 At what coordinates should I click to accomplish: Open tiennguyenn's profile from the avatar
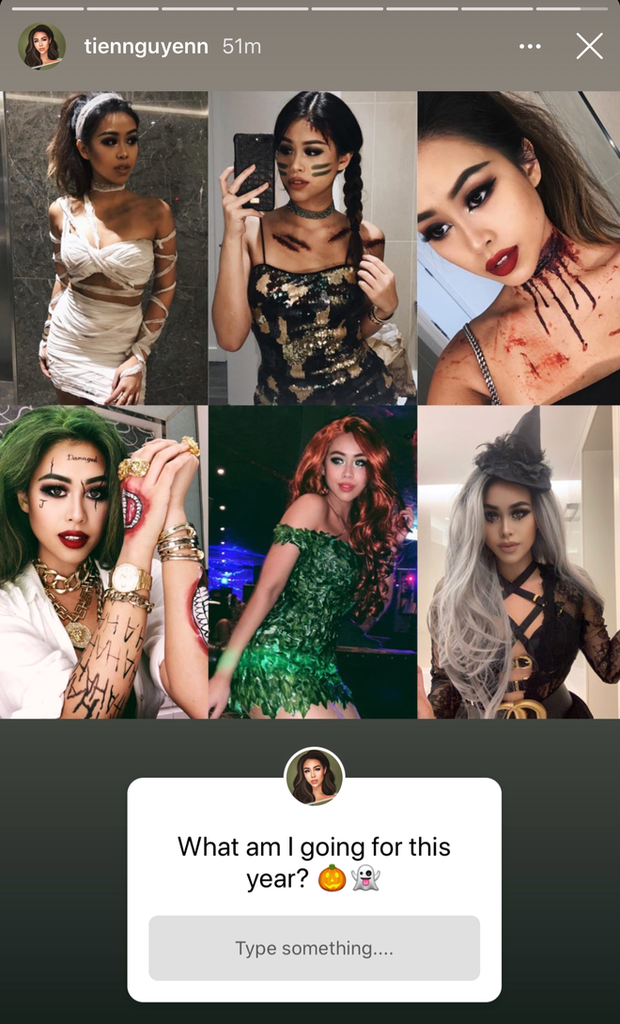(42, 46)
